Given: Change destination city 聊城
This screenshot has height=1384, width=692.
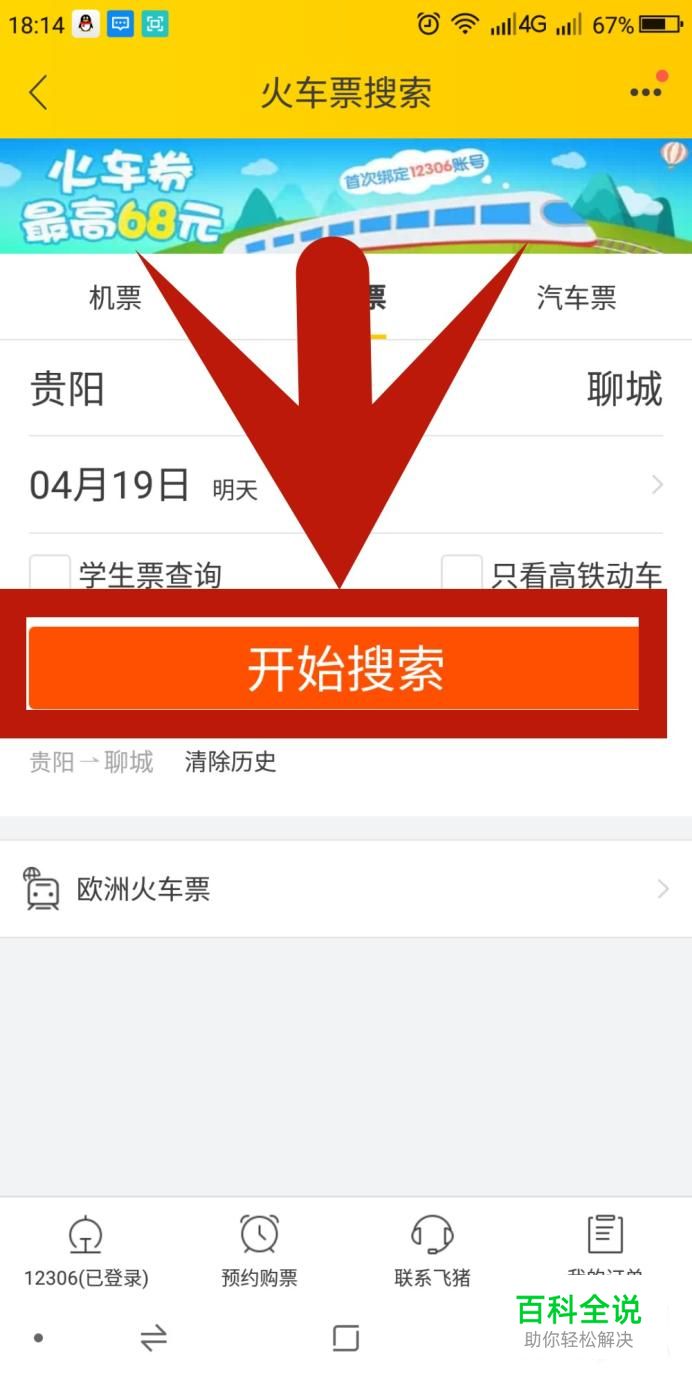Looking at the screenshot, I should point(625,389).
